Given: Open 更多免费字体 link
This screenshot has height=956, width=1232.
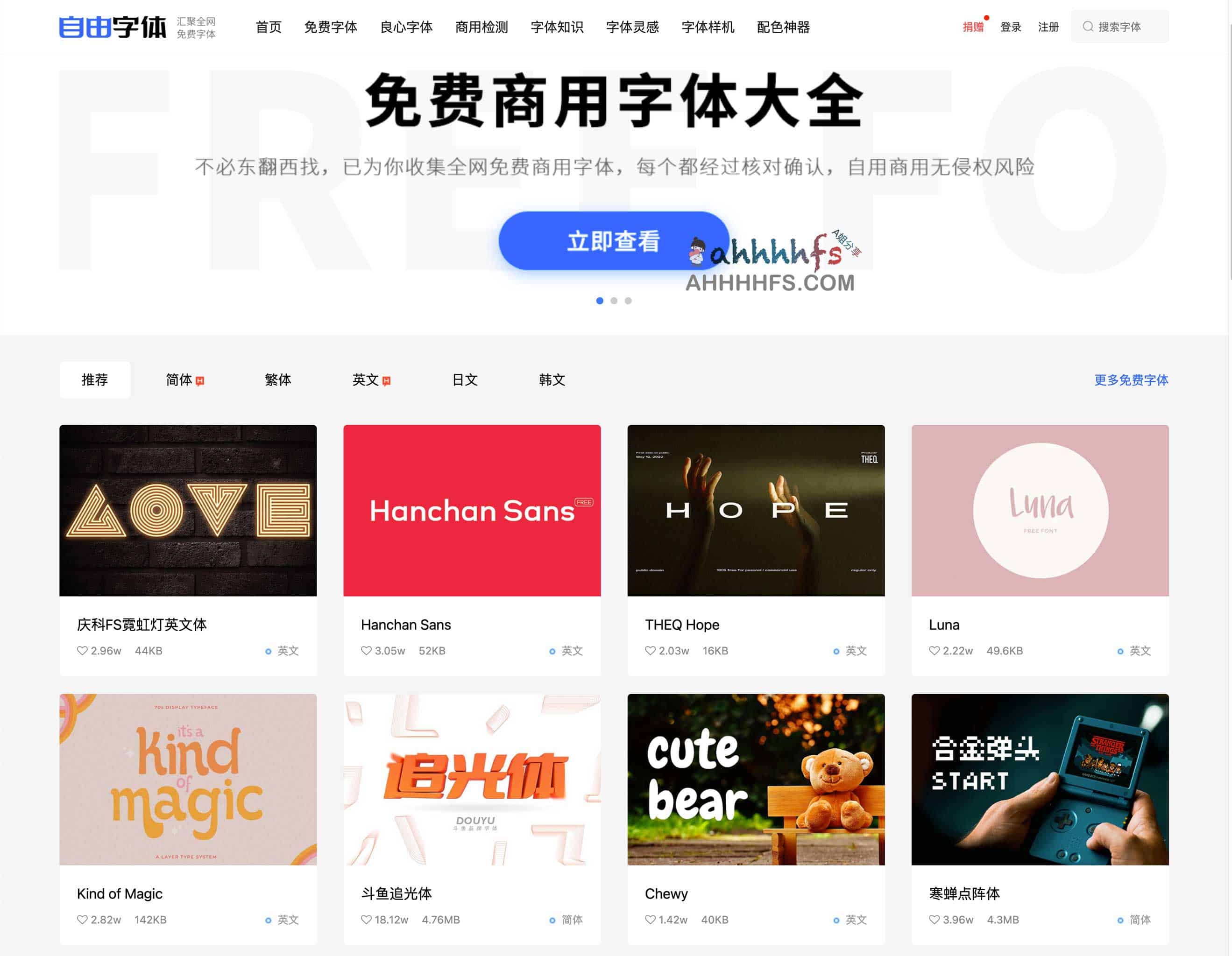Looking at the screenshot, I should coord(1131,380).
